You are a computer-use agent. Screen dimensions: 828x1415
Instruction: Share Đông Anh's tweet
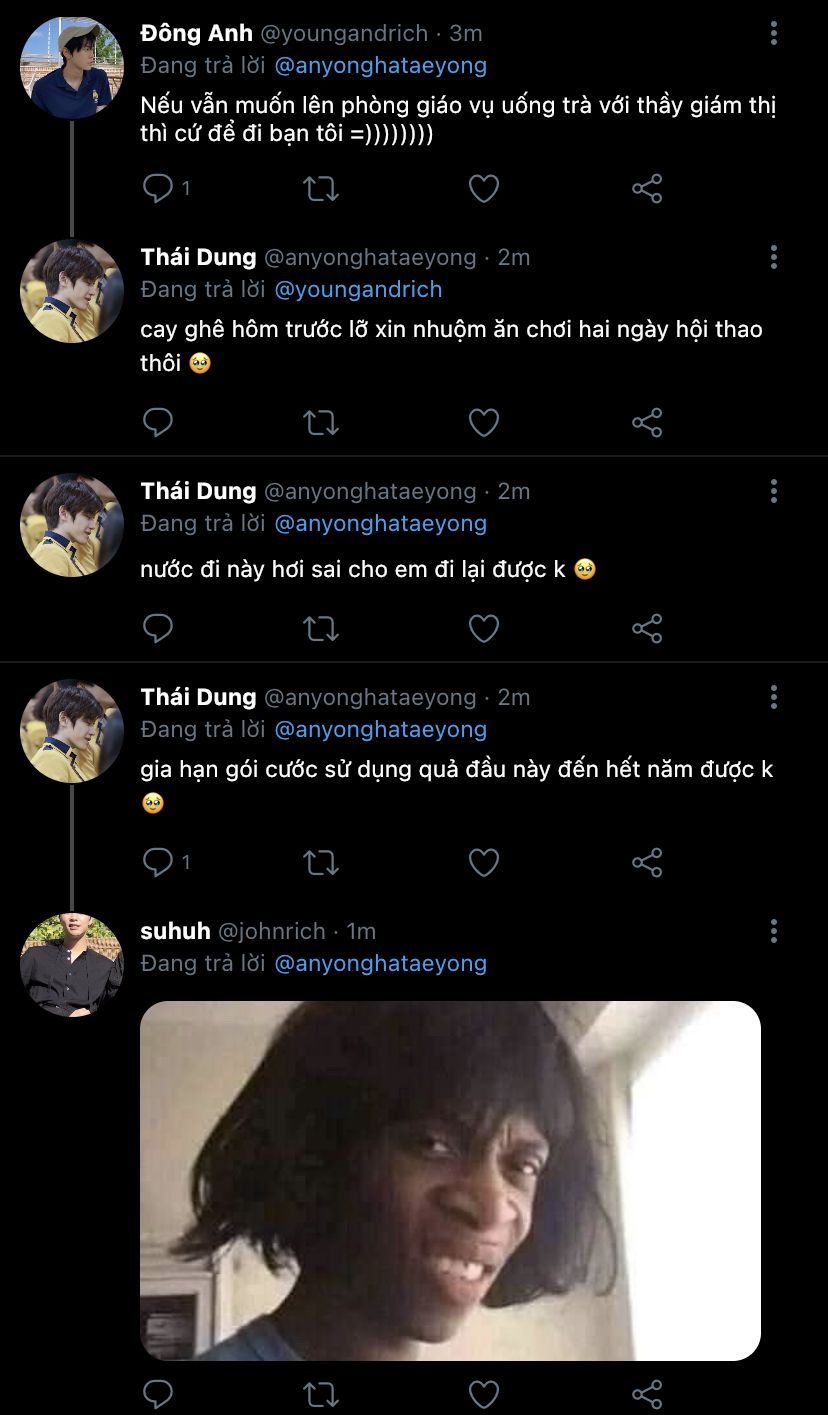tap(647, 188)
